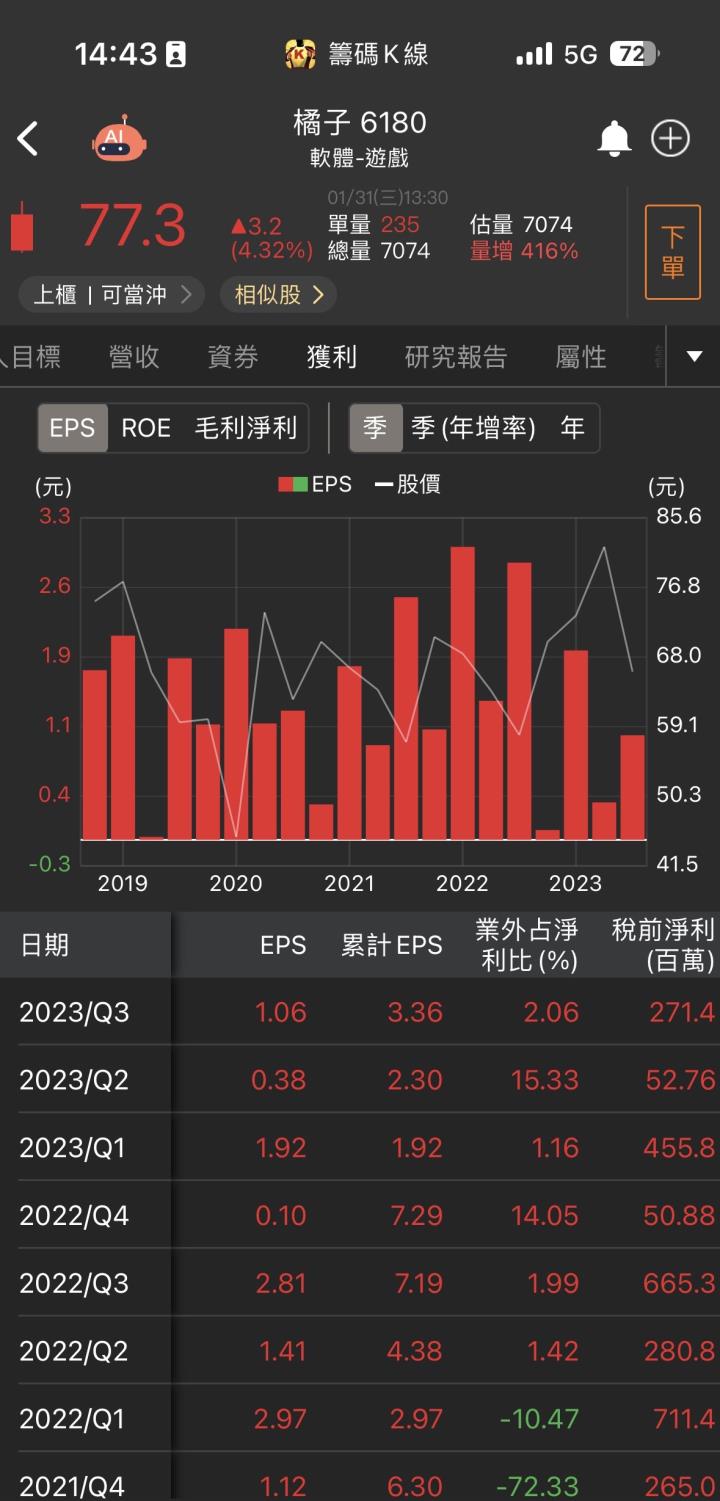Select the 2023/Q3 row in the table
This screenshot has width=720, height=1501.
click(x=360, y=1012)
